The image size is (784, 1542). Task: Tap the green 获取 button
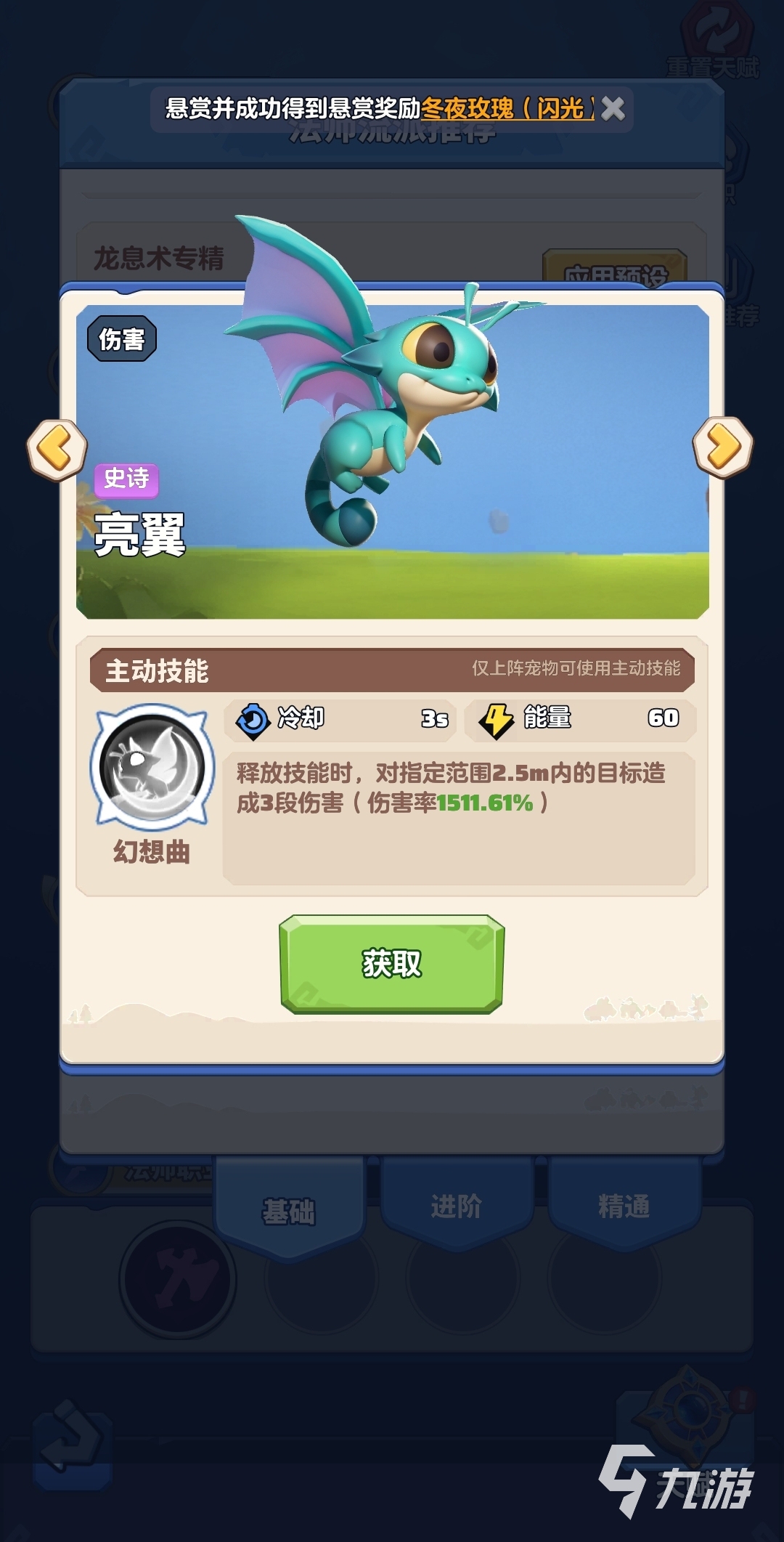pos(391,964)
